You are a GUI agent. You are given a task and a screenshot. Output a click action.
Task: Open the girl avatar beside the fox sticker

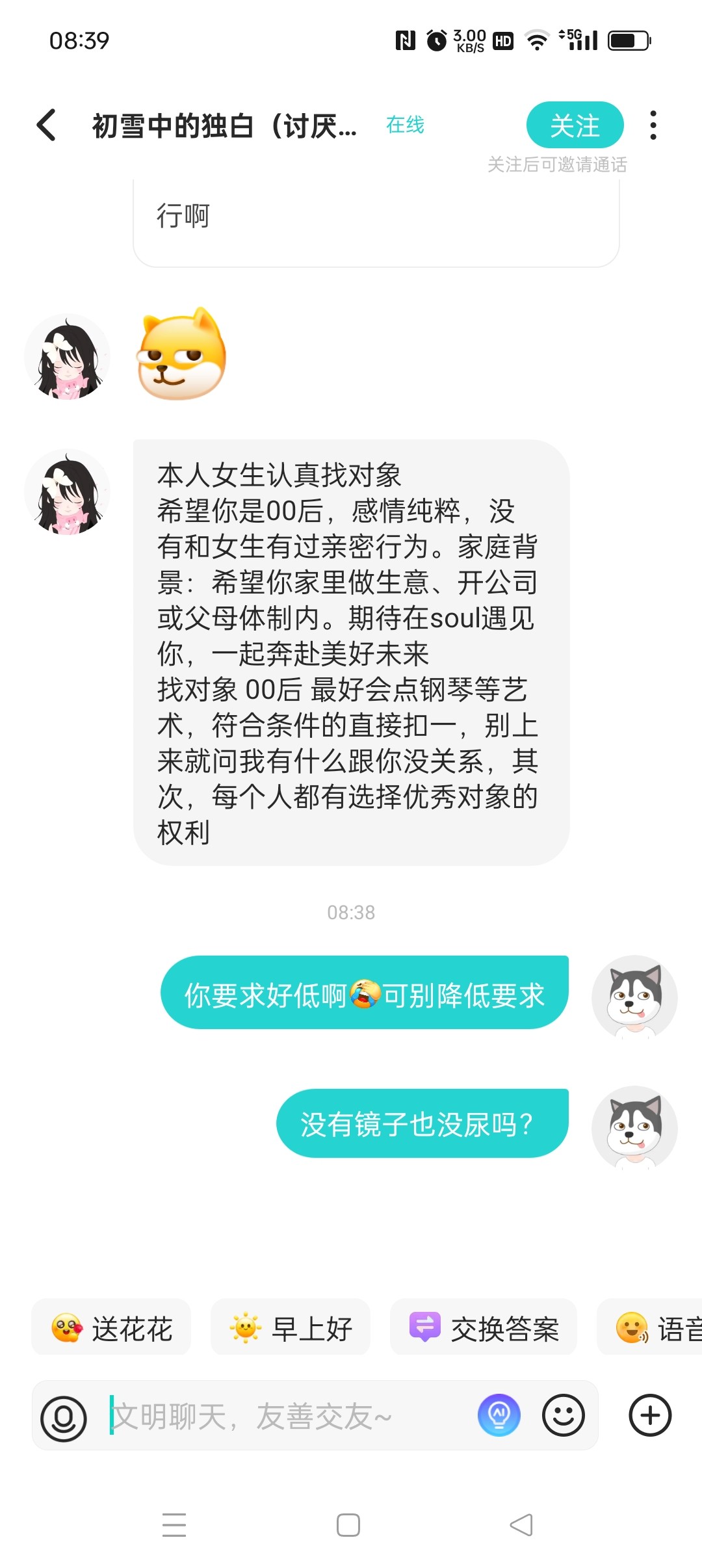67,356
